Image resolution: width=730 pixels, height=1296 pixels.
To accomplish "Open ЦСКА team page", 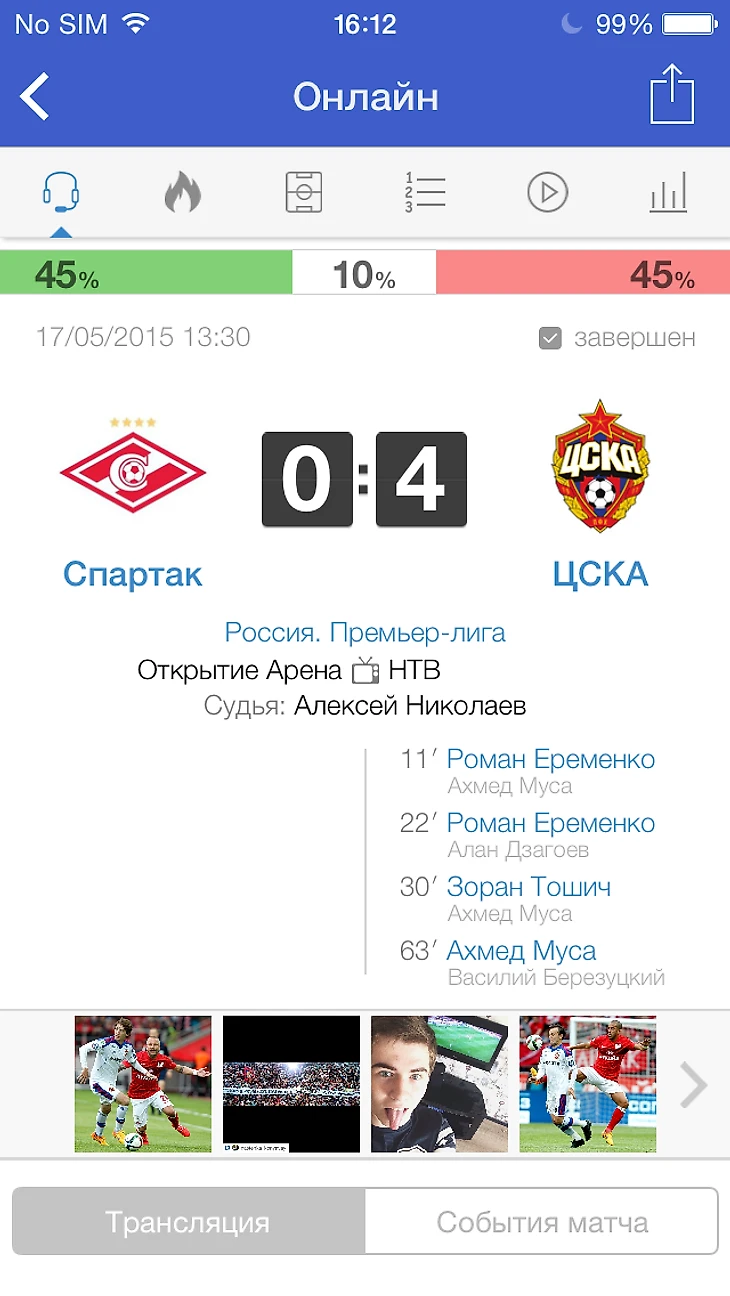I will (x=600, y=574).
